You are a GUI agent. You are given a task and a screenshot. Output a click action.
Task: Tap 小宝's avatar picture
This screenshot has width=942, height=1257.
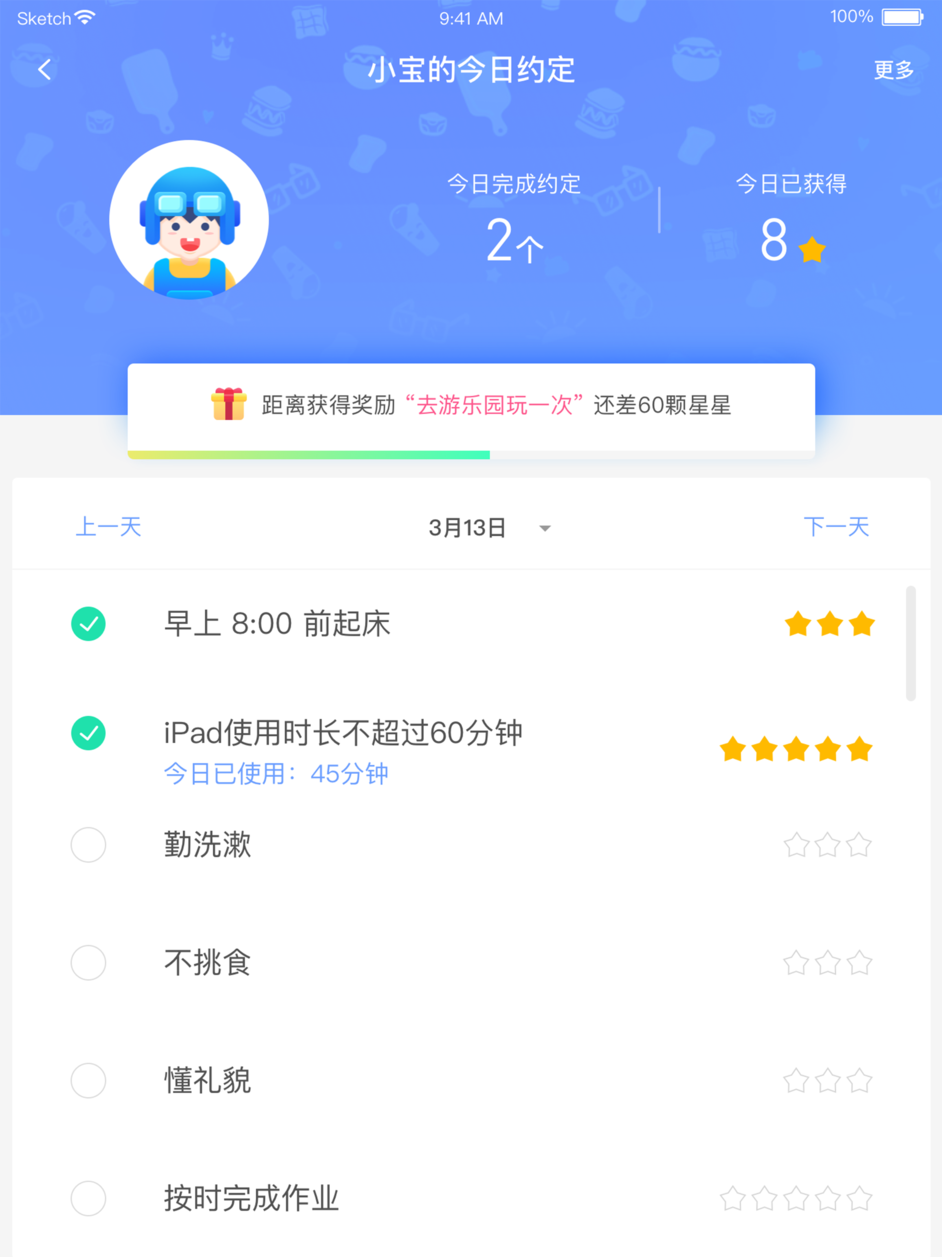[189, 220]
